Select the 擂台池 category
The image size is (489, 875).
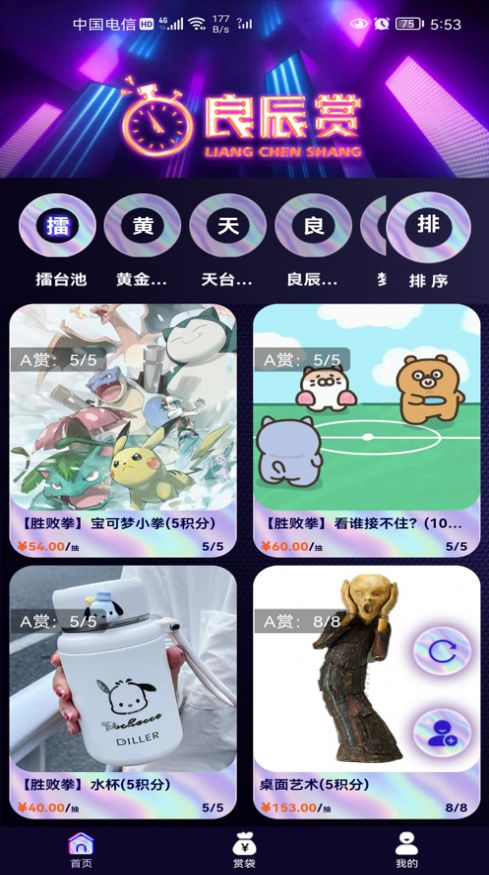coord(58,240)
